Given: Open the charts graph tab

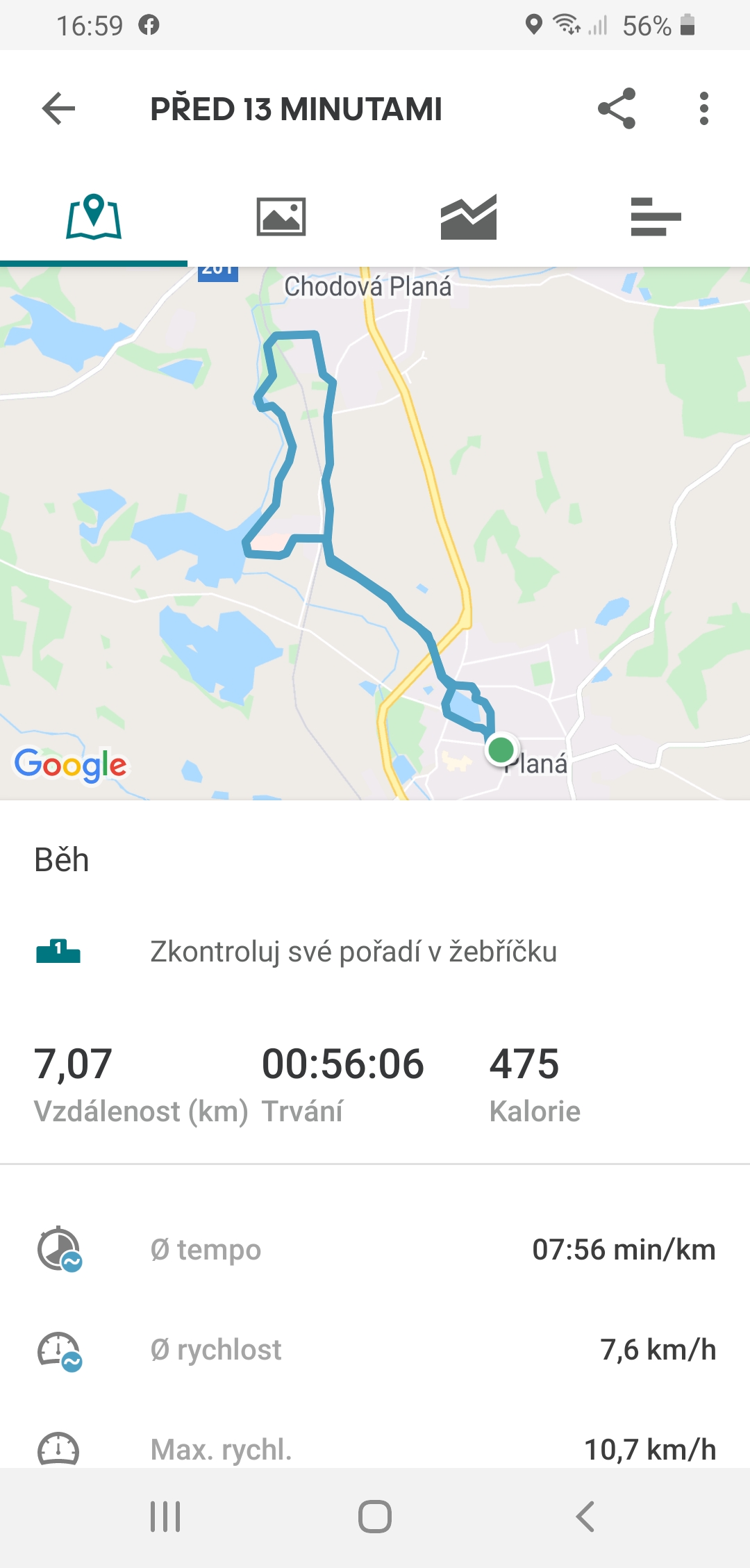Looking at the screenshot, I should (x=469, y=217).
